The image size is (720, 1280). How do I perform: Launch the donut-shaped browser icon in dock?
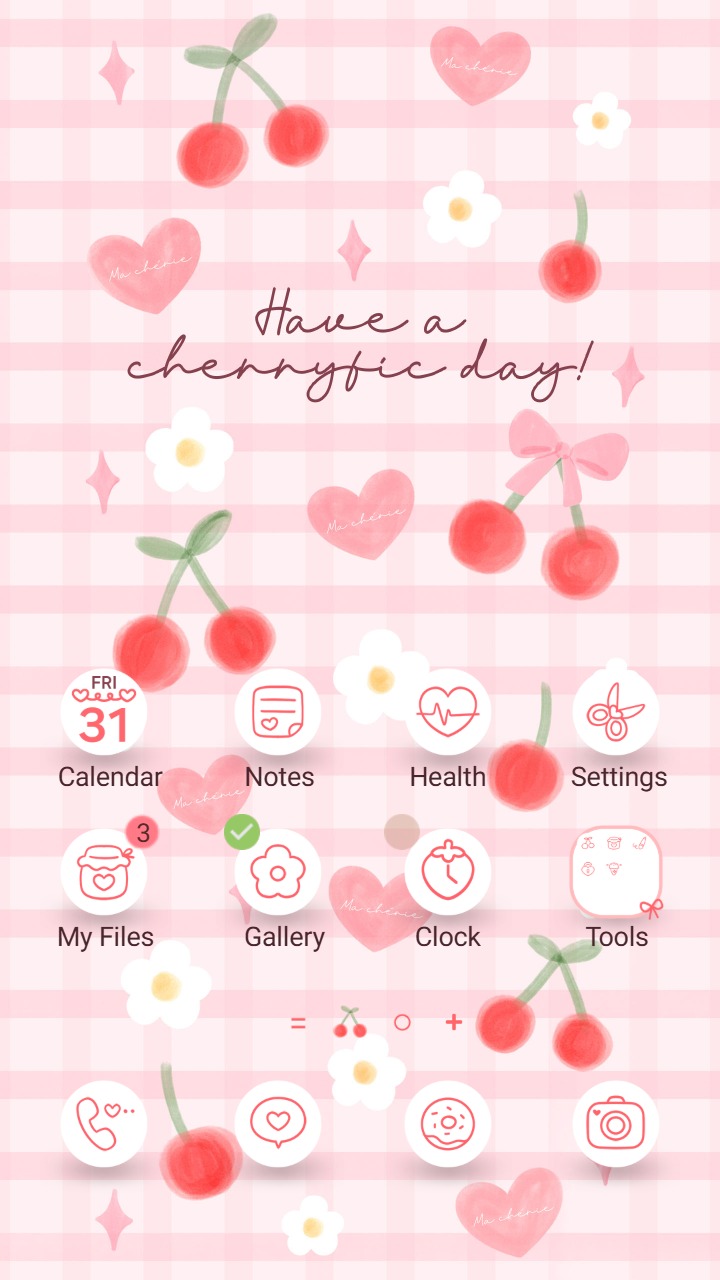[447, 1122]
